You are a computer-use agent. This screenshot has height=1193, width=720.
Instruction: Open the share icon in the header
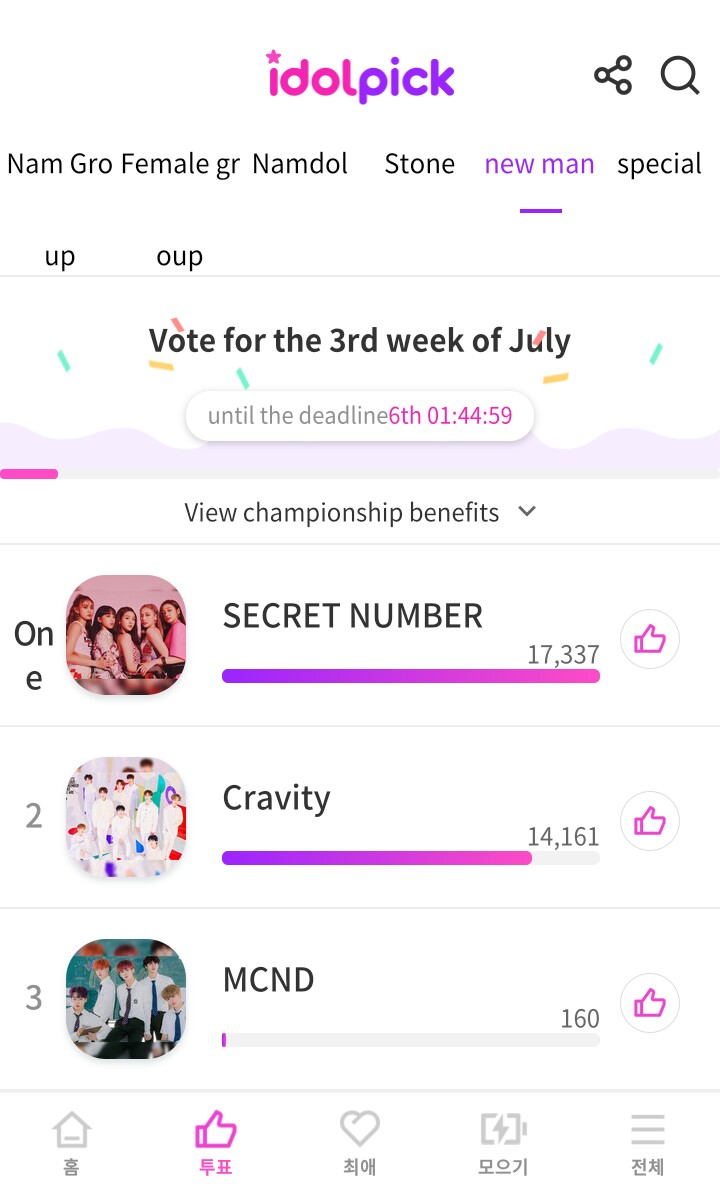(612, 76)
